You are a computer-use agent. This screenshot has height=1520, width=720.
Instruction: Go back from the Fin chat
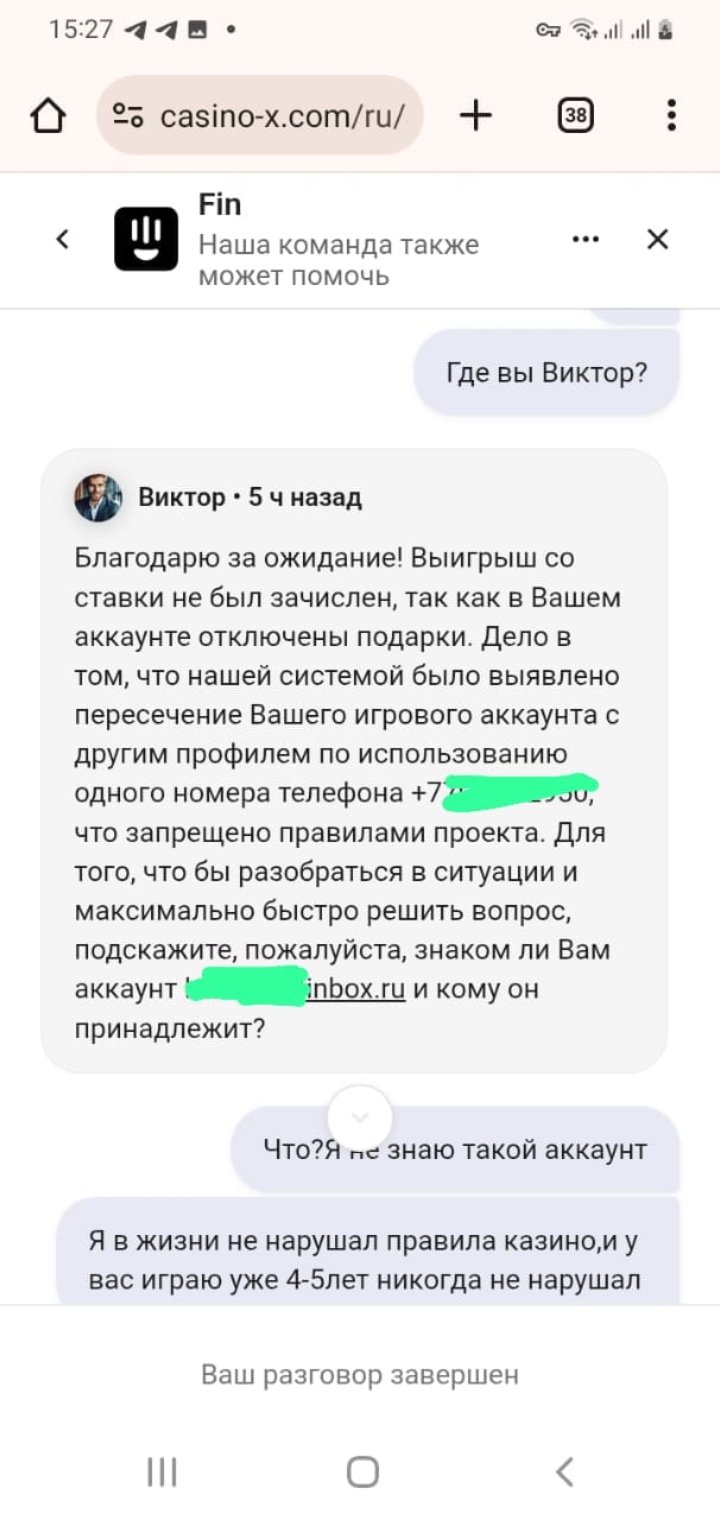(62, 239)
